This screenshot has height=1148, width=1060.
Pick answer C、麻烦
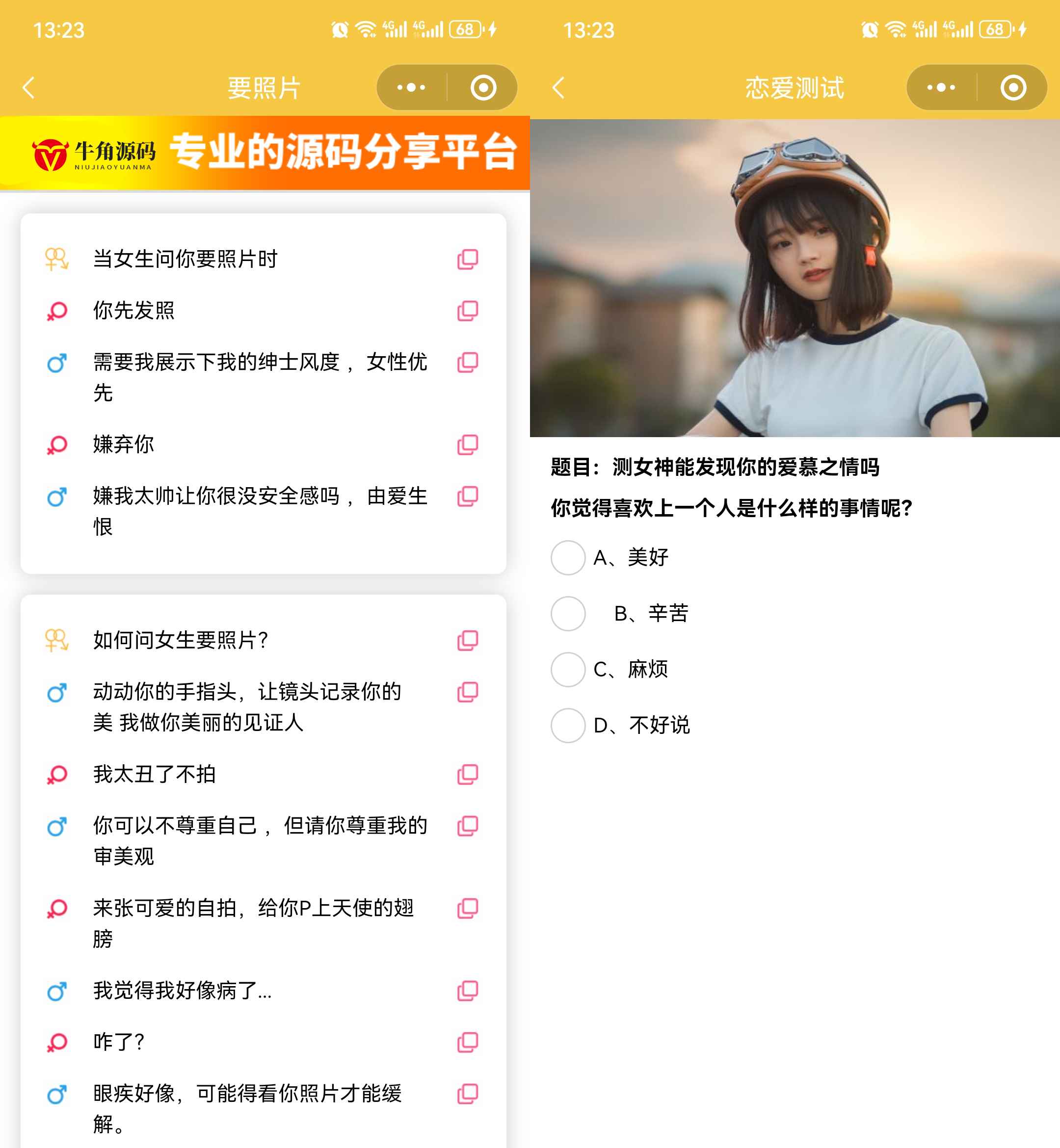(568, 669)
